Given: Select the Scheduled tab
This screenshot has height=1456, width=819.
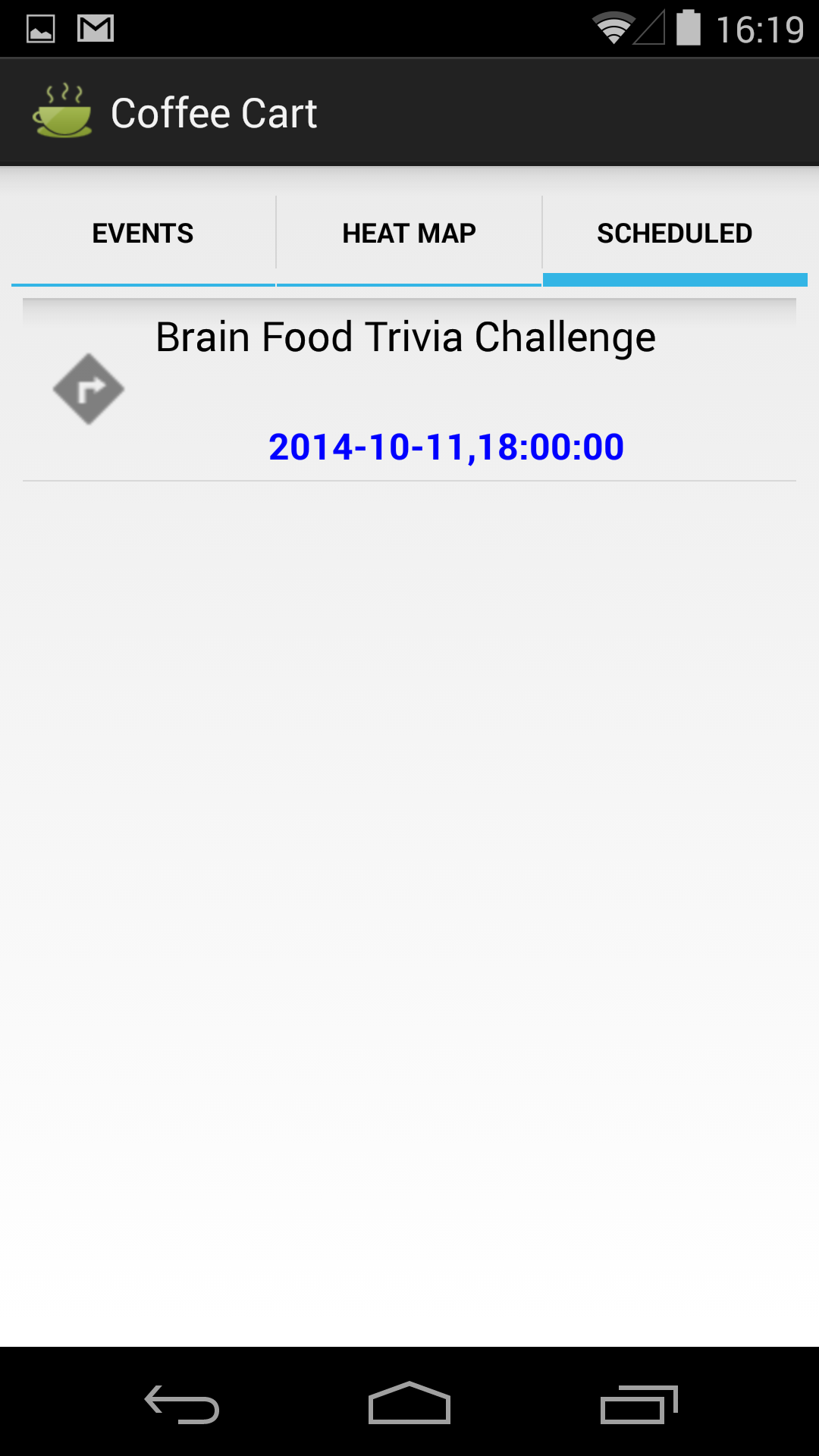Looking at the screenshot, I should pos(674,234).
